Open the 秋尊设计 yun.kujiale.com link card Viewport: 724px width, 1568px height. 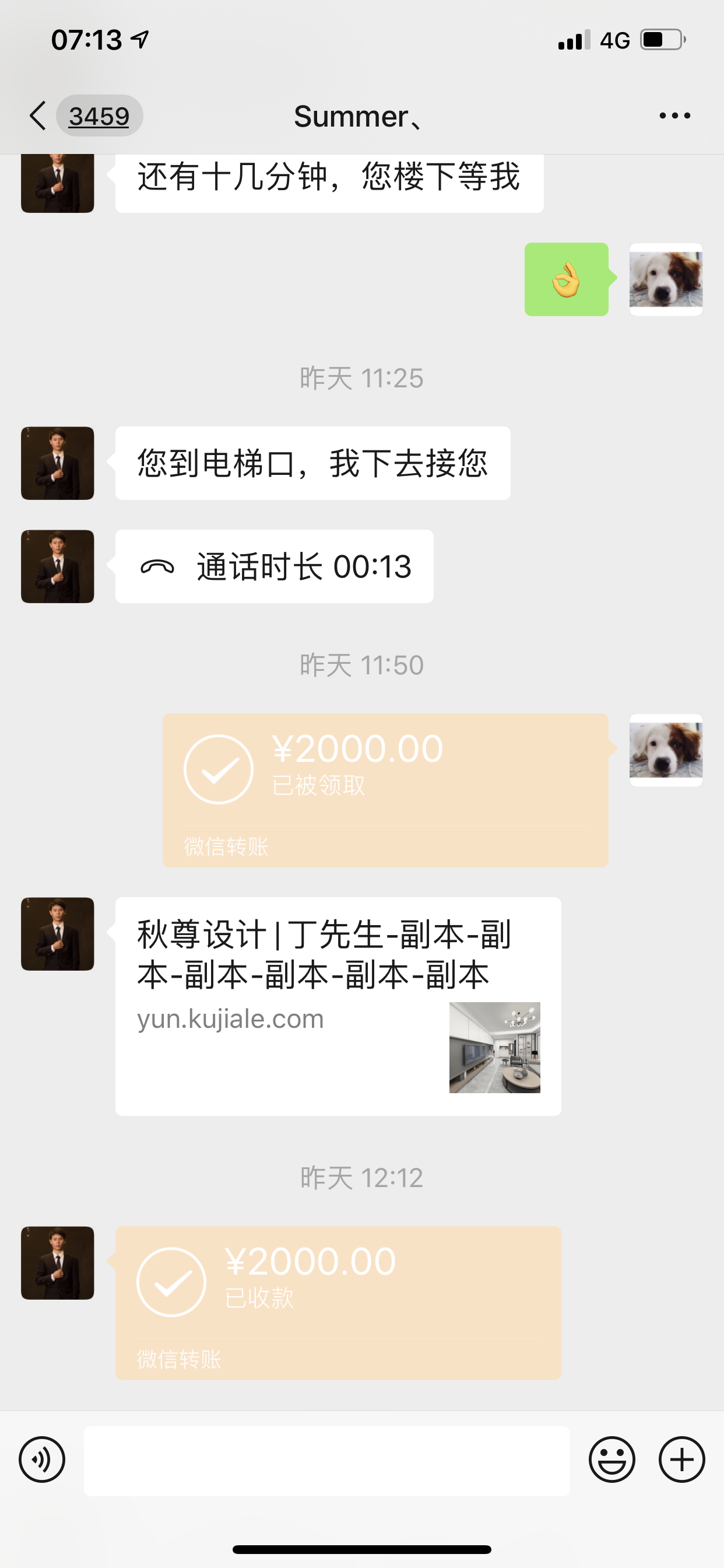pos(338,1006)
